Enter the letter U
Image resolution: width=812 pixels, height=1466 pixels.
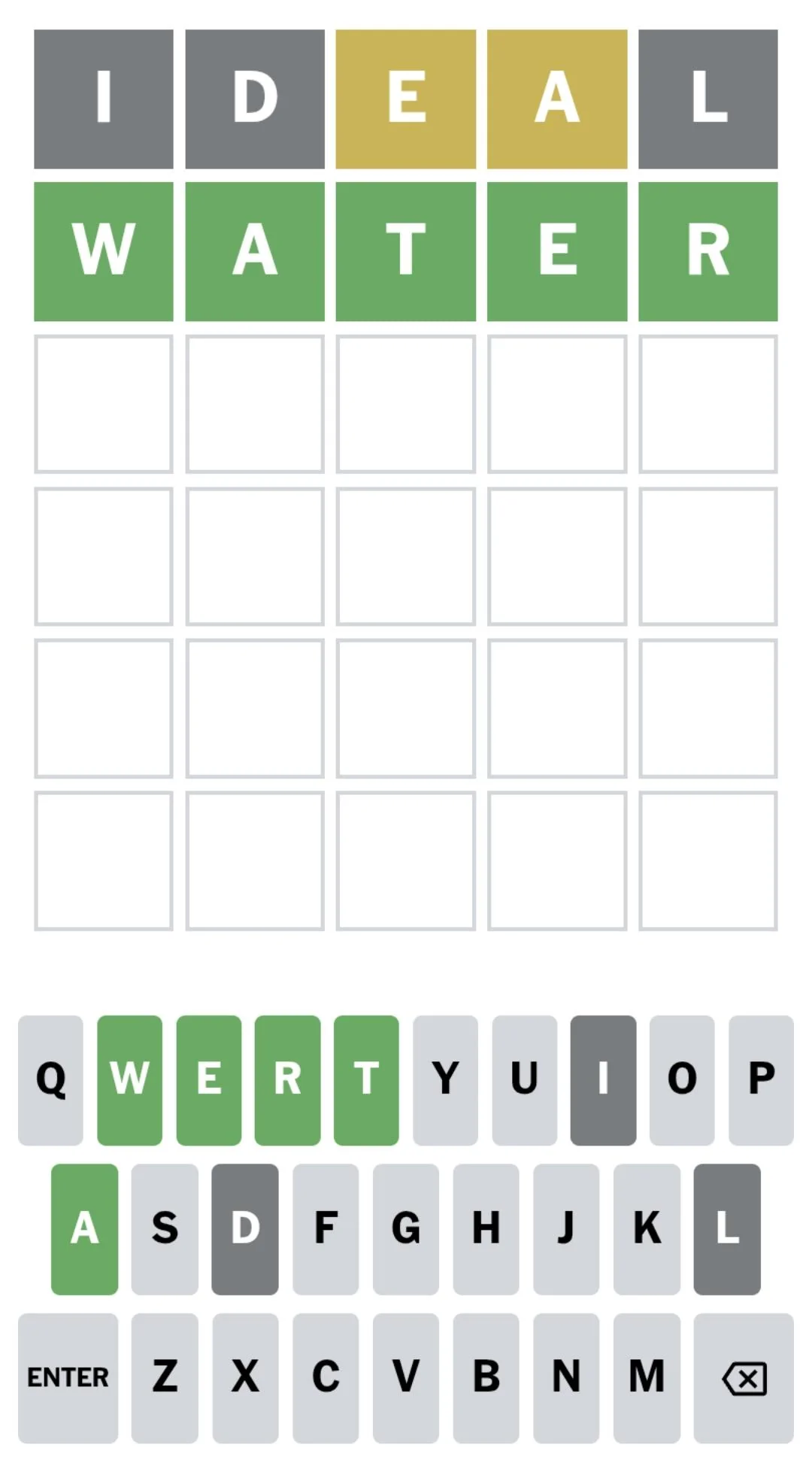(x=524, y=1079)
